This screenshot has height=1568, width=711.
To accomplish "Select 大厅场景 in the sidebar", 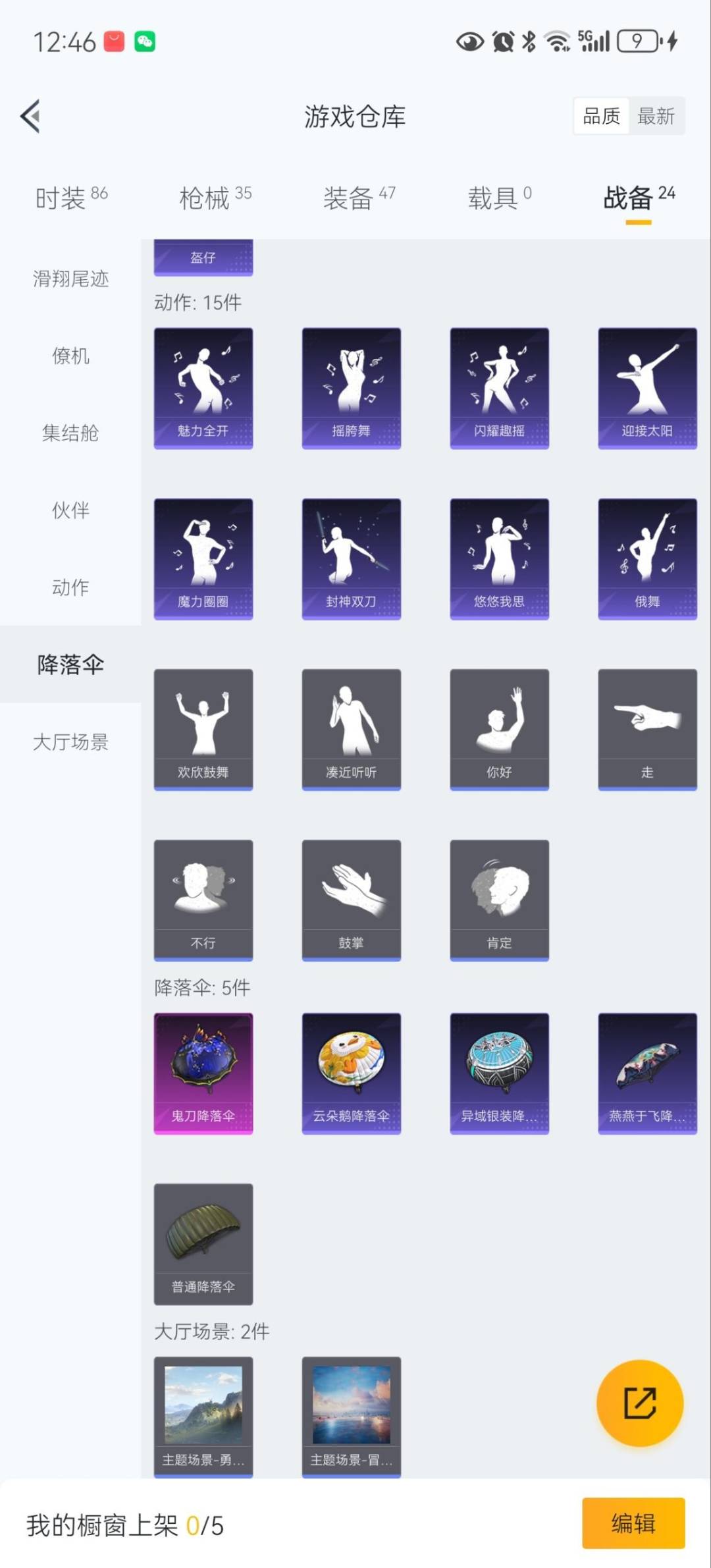I will [x=70, y=742].
